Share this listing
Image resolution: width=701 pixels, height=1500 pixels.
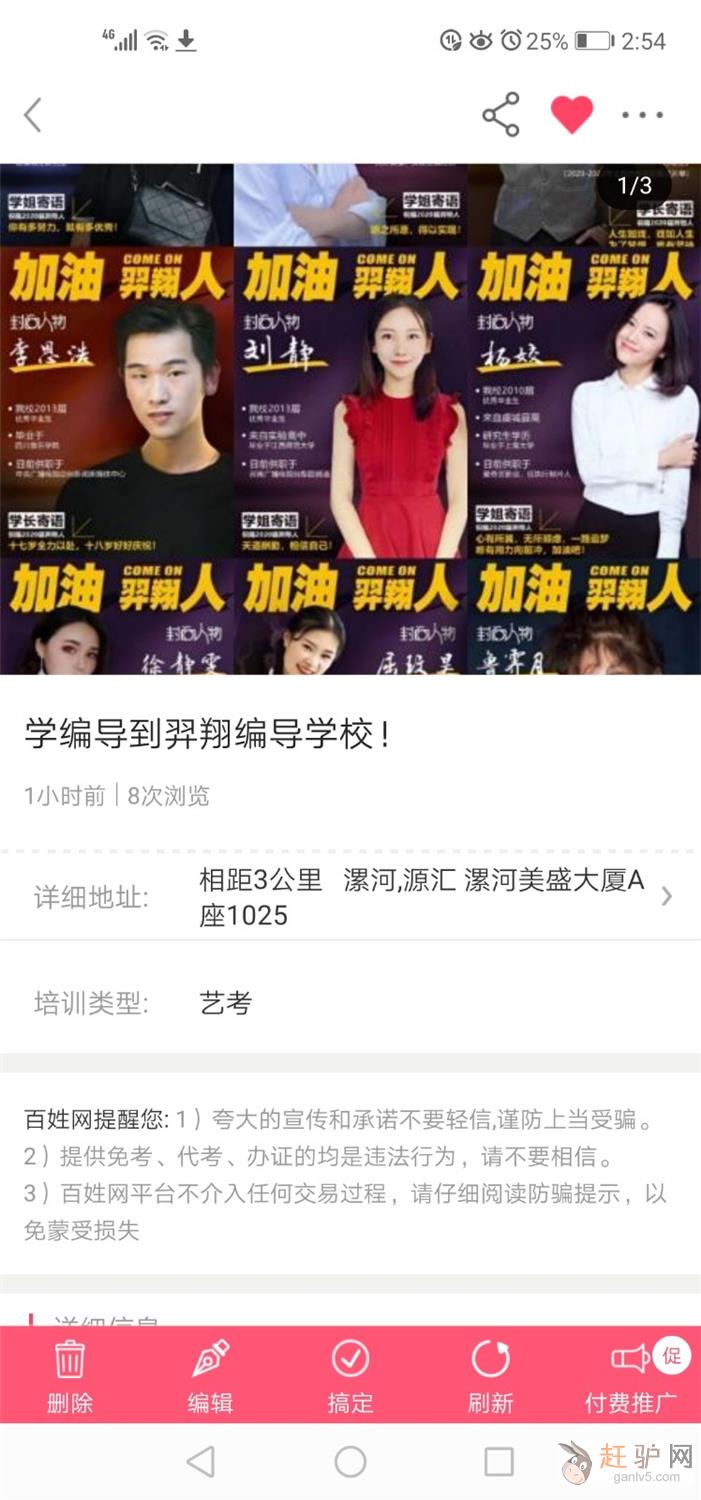501,115
